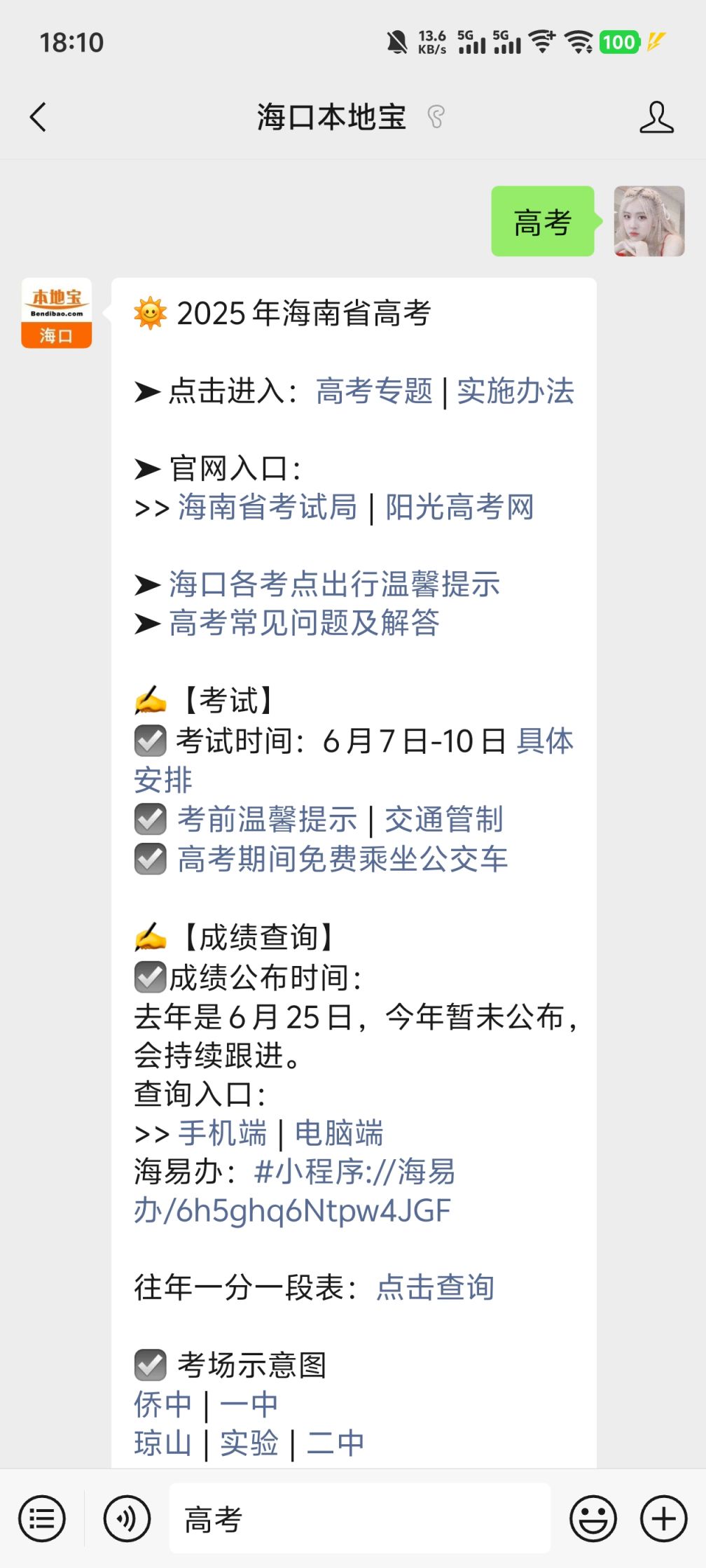
Task: Tap the message input field
Action: click(360, 1519)
